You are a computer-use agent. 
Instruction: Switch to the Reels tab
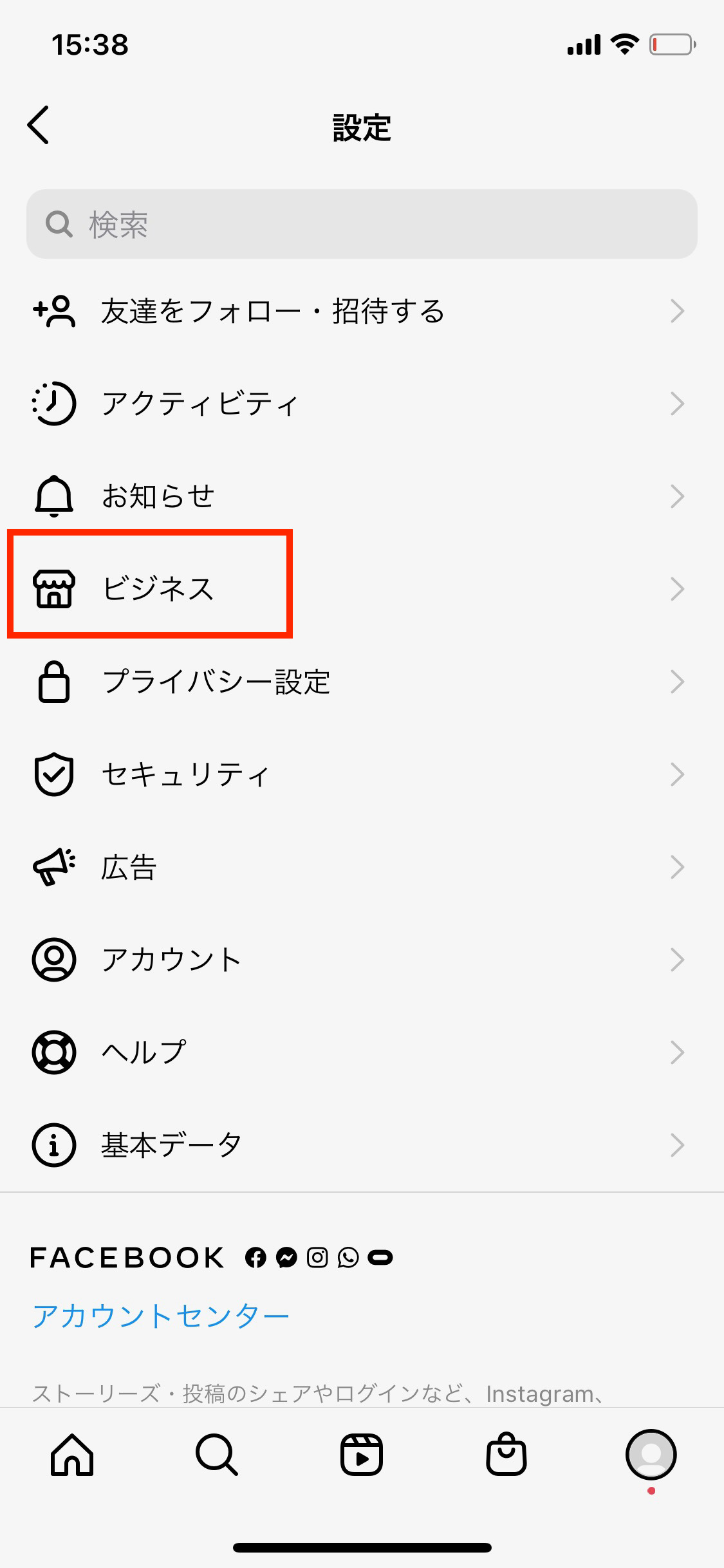click(x=362, y=1455)
